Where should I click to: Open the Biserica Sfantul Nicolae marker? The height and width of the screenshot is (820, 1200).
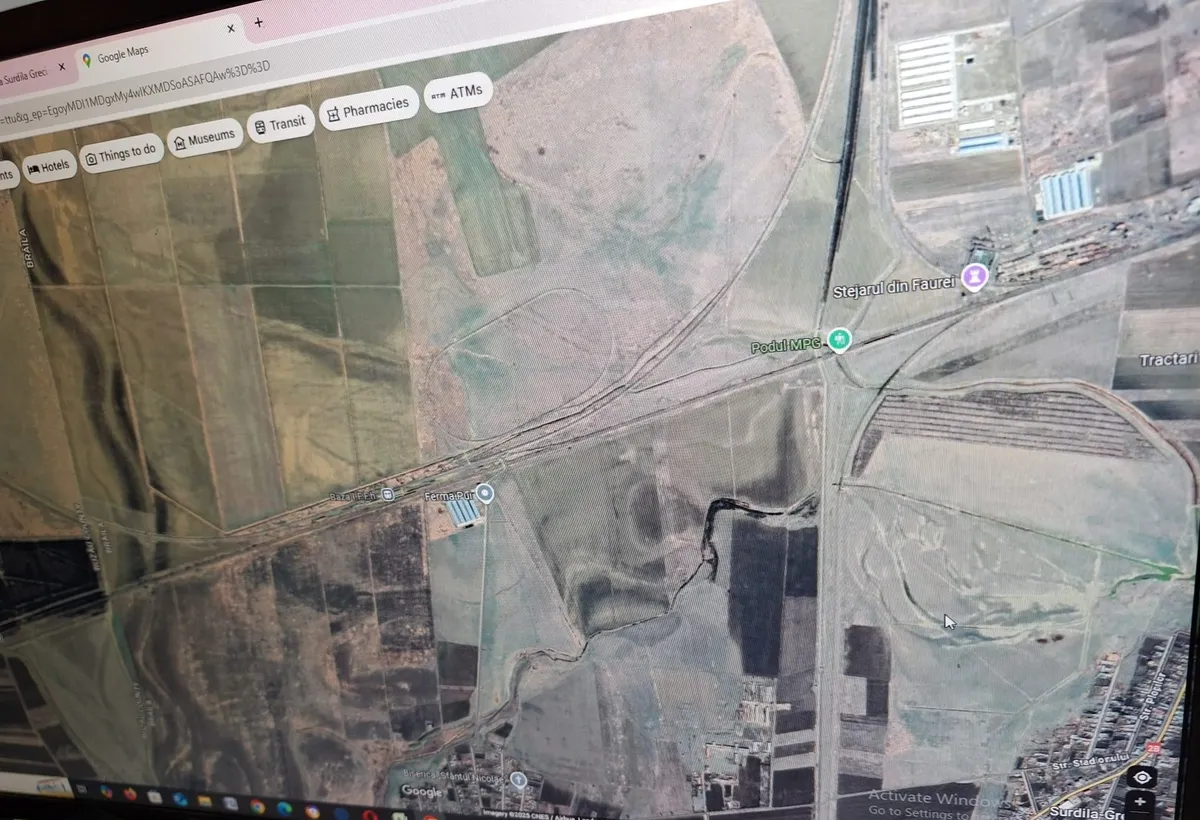point(517,779)
